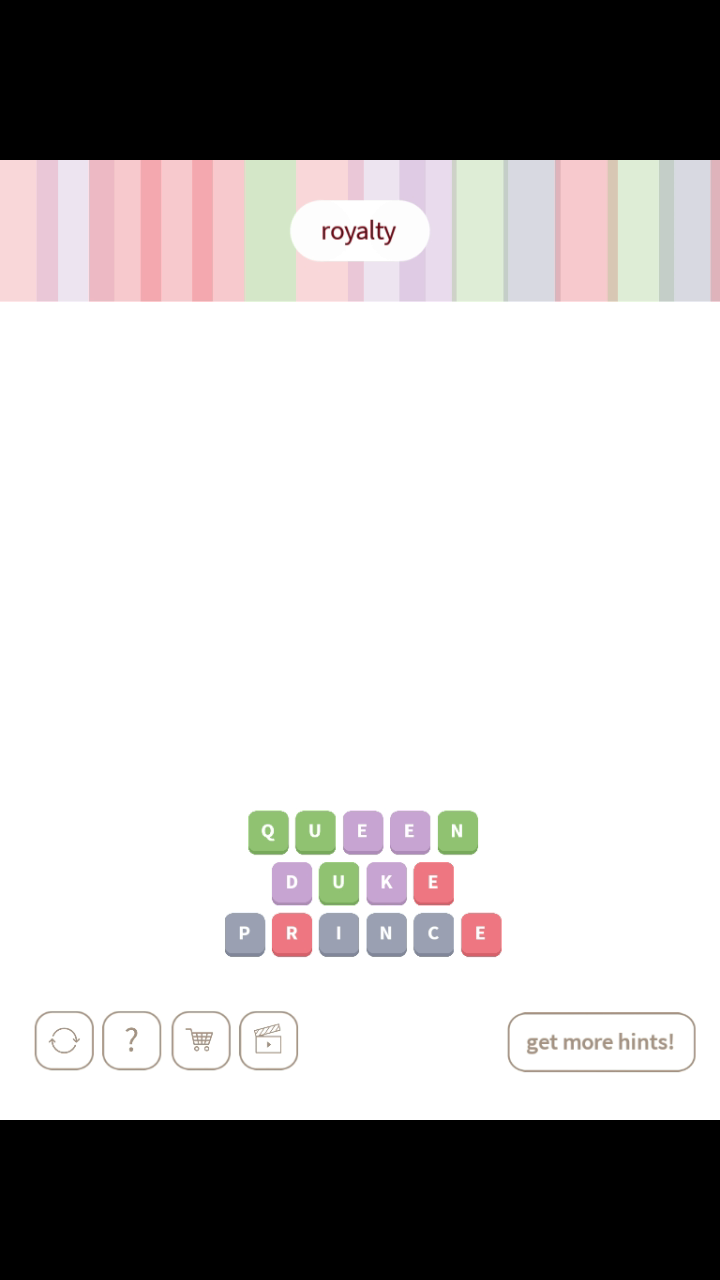
Task: Watch a video via clapperboard icon
Action: (268, 1041)
